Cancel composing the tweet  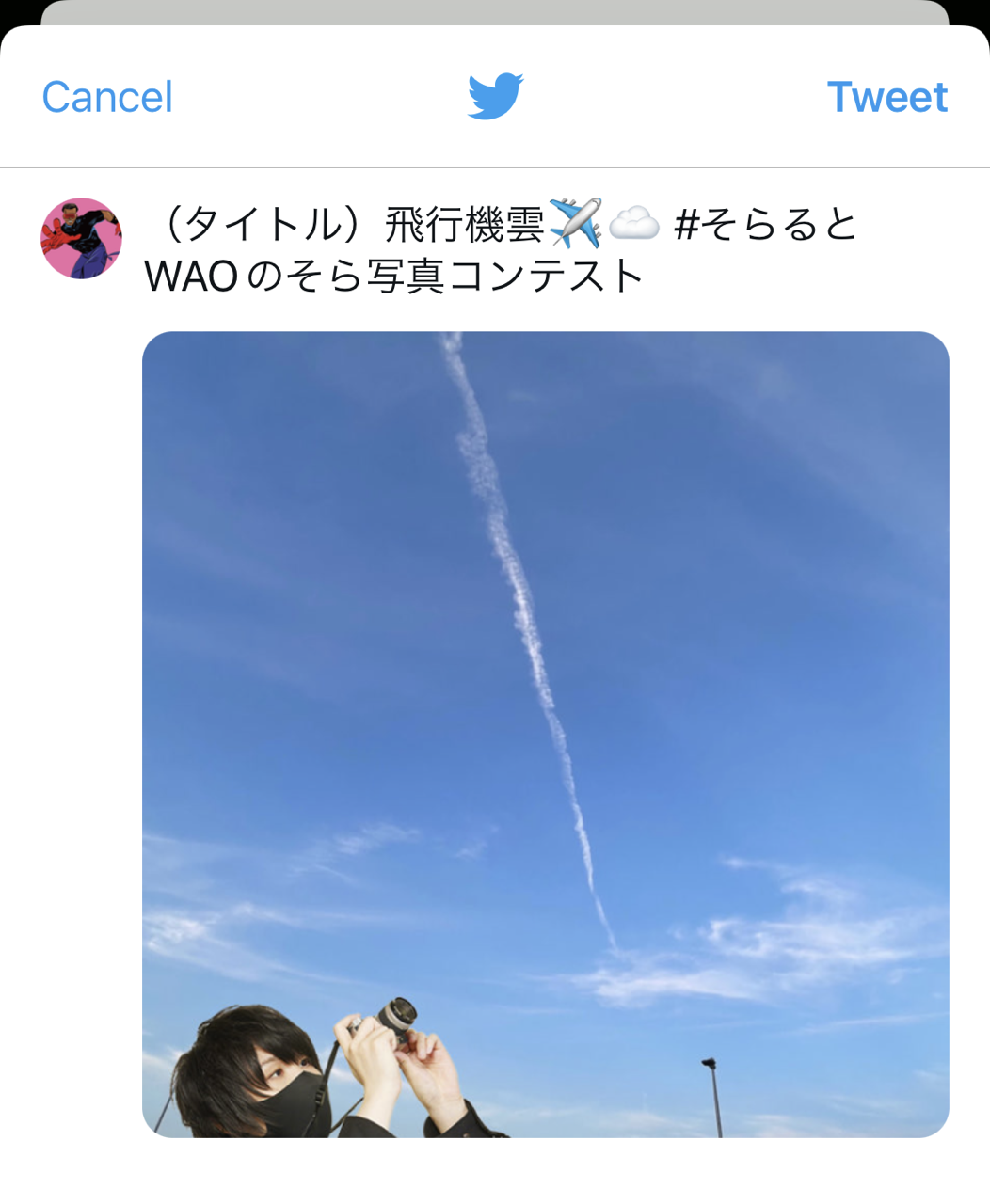pos(107,97)
